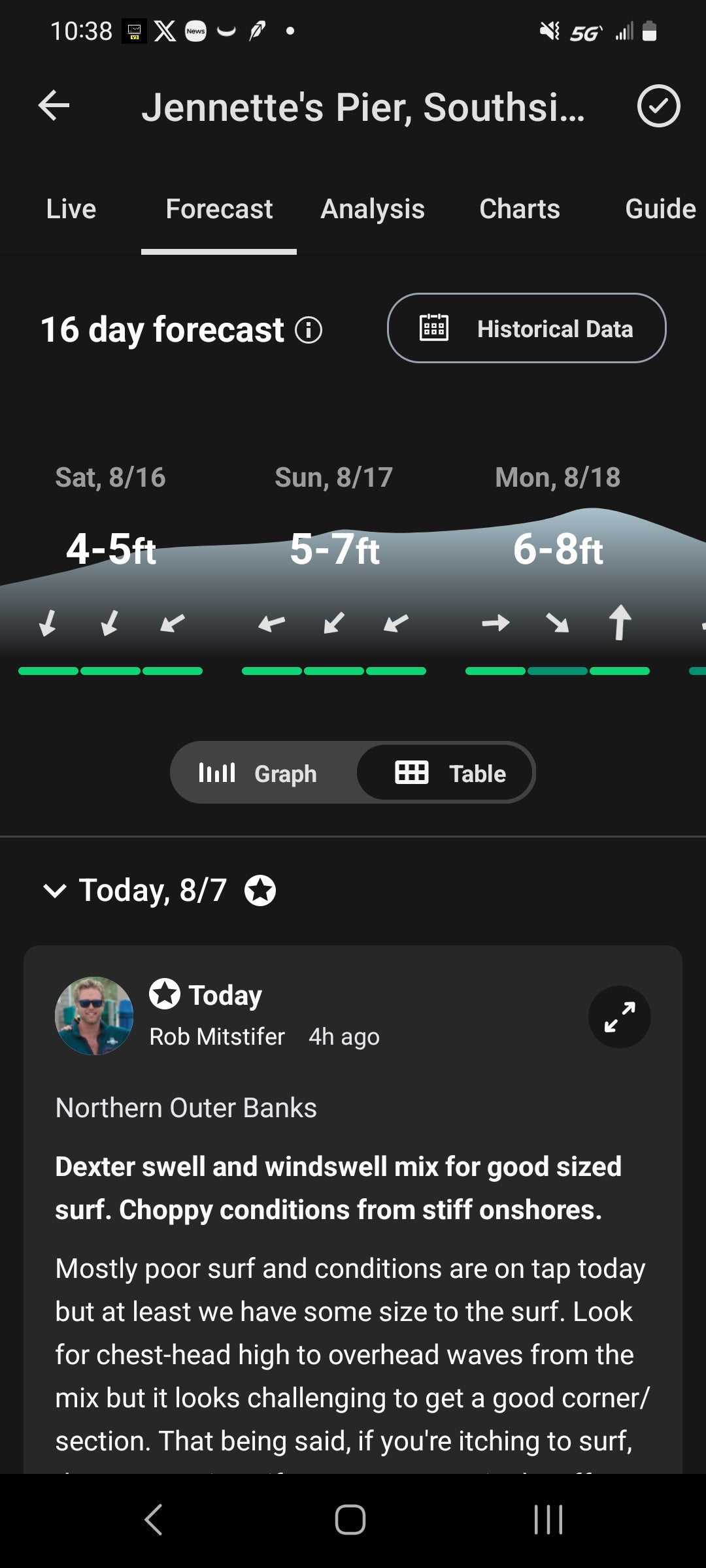Go back using the top-left arrow
This screenshot has width=706, height=1568.
54,106
